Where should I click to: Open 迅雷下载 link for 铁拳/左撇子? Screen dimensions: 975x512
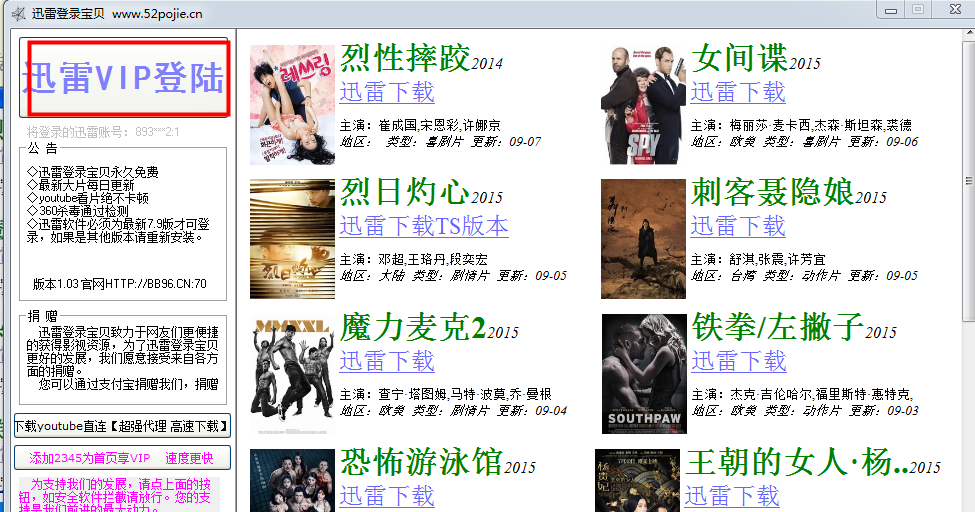(x=739, y=361)
